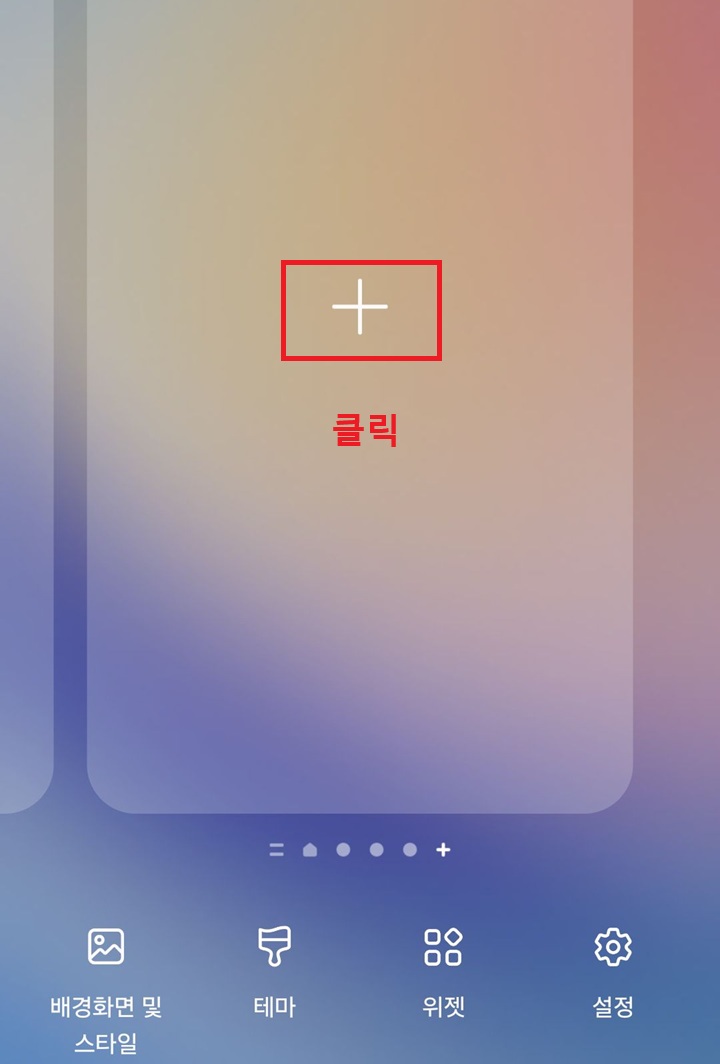Select the second page indicator dot
Image resolution: width=720 pixels, height=1064 pixels.
pyautogui.click(x=342, y=849)
